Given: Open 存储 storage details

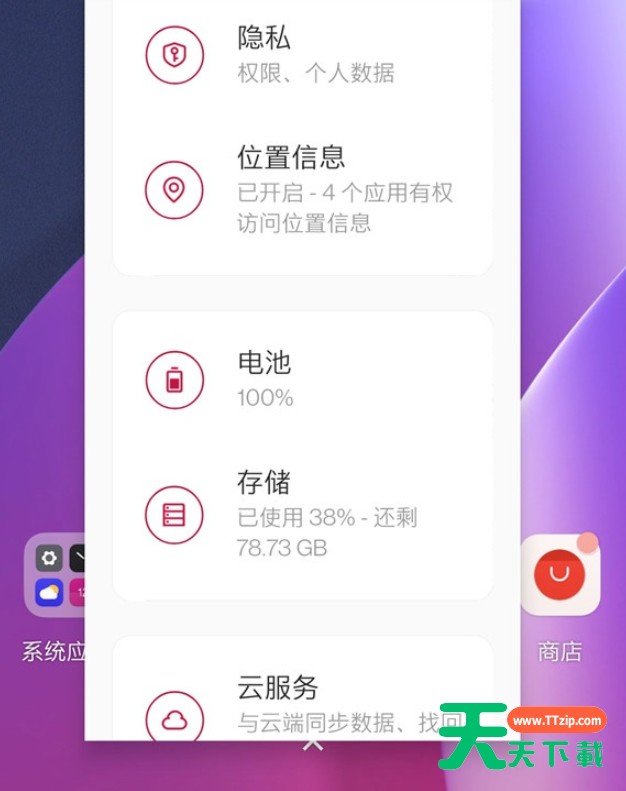Looking at the screenshot, I should pyautogui.click(x=302, y=514).
